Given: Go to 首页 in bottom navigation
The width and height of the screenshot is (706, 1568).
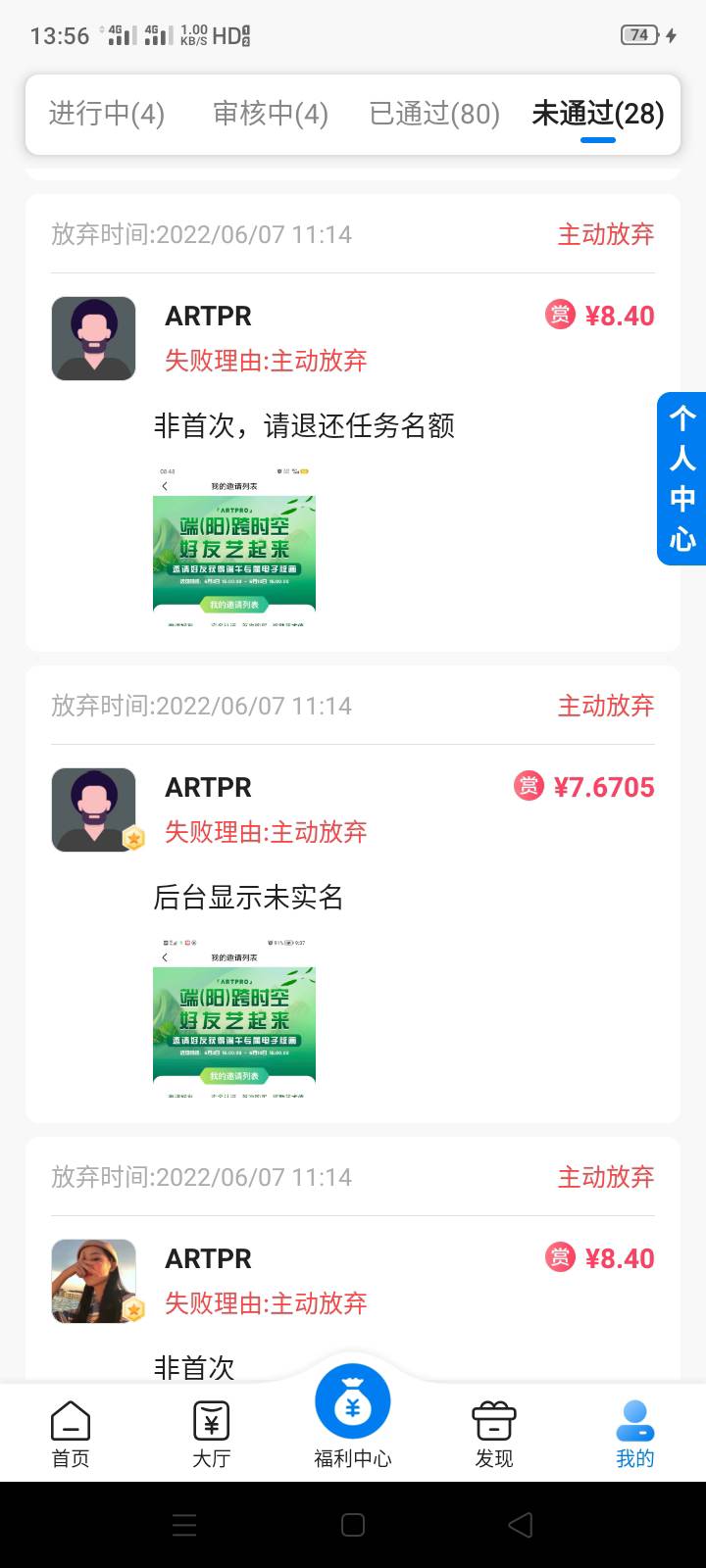Looking at the screenshot, I should click(x=71, y=1434).
